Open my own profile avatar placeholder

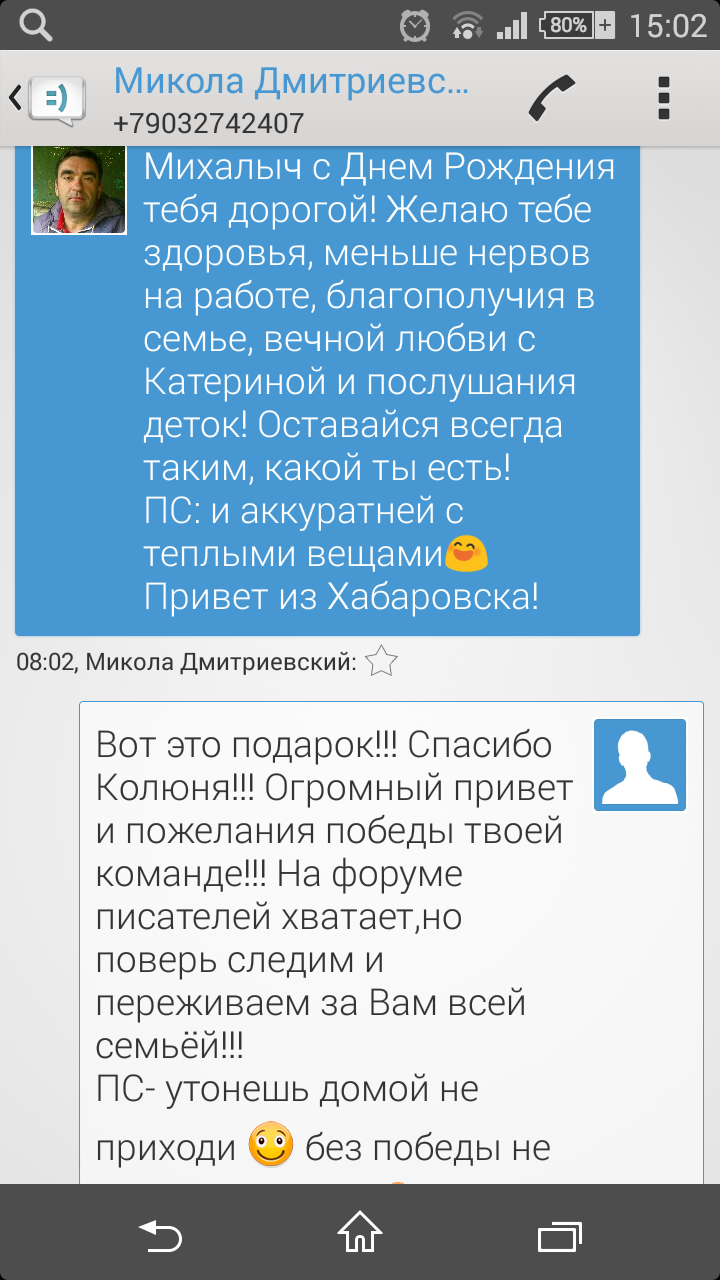(640, 764)
